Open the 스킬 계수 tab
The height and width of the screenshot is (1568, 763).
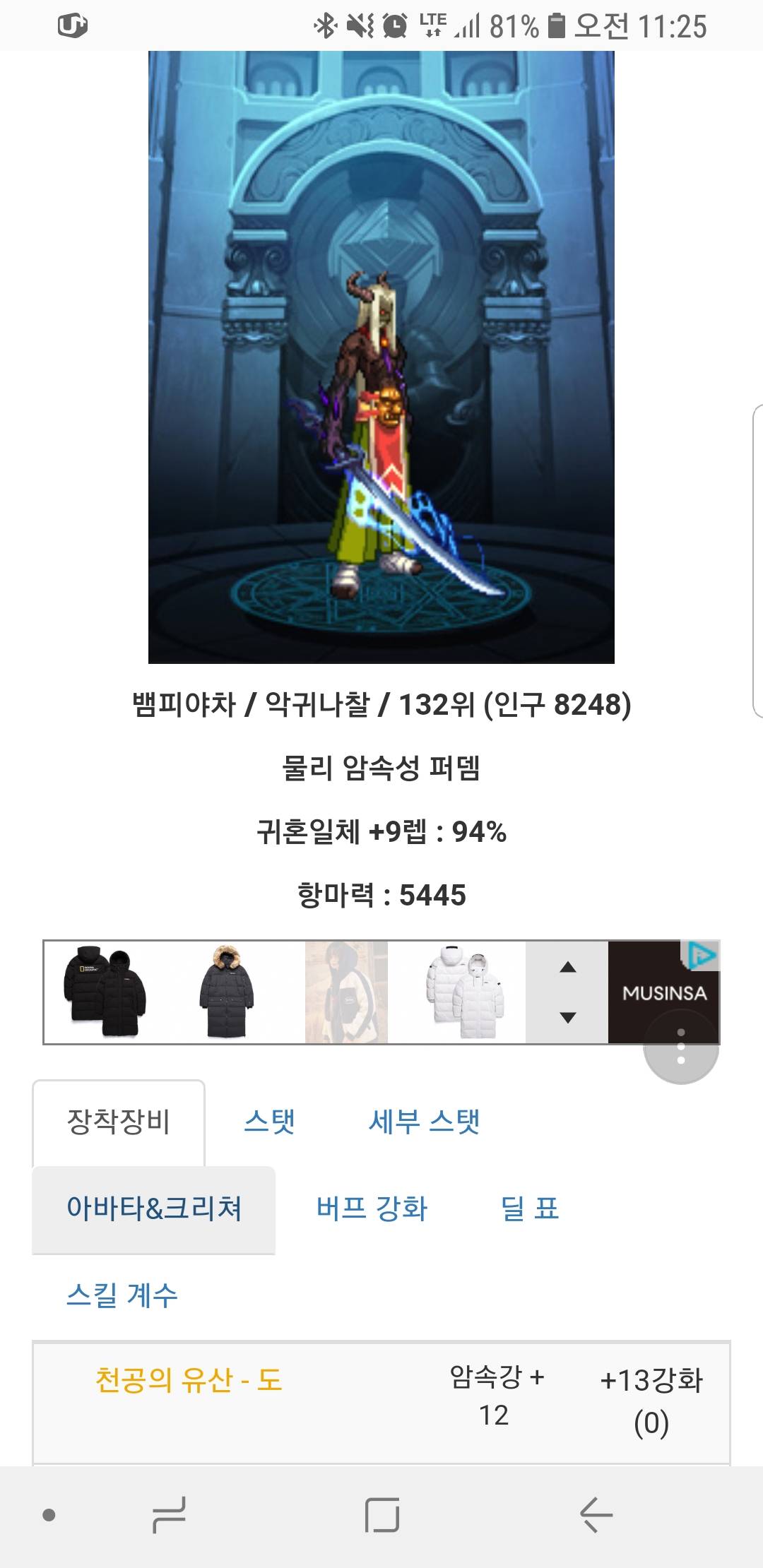click(122, 1295)
